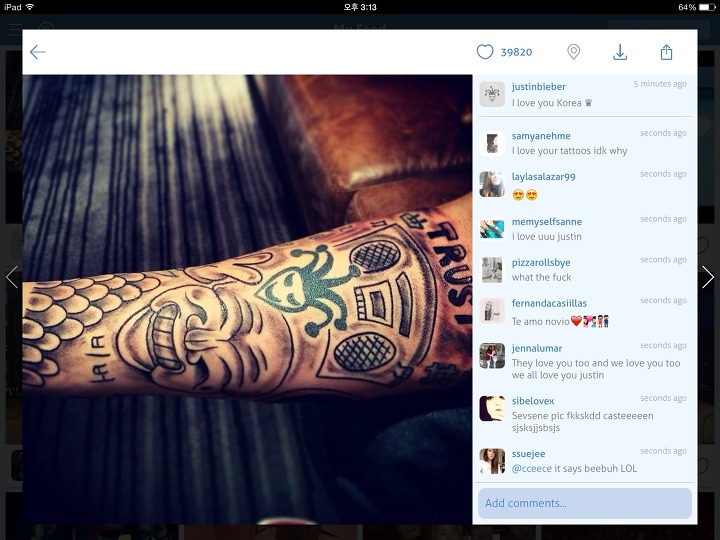Open the @cceece mention in ssuejee's comment
720x540 pixels.
(531, 468)
